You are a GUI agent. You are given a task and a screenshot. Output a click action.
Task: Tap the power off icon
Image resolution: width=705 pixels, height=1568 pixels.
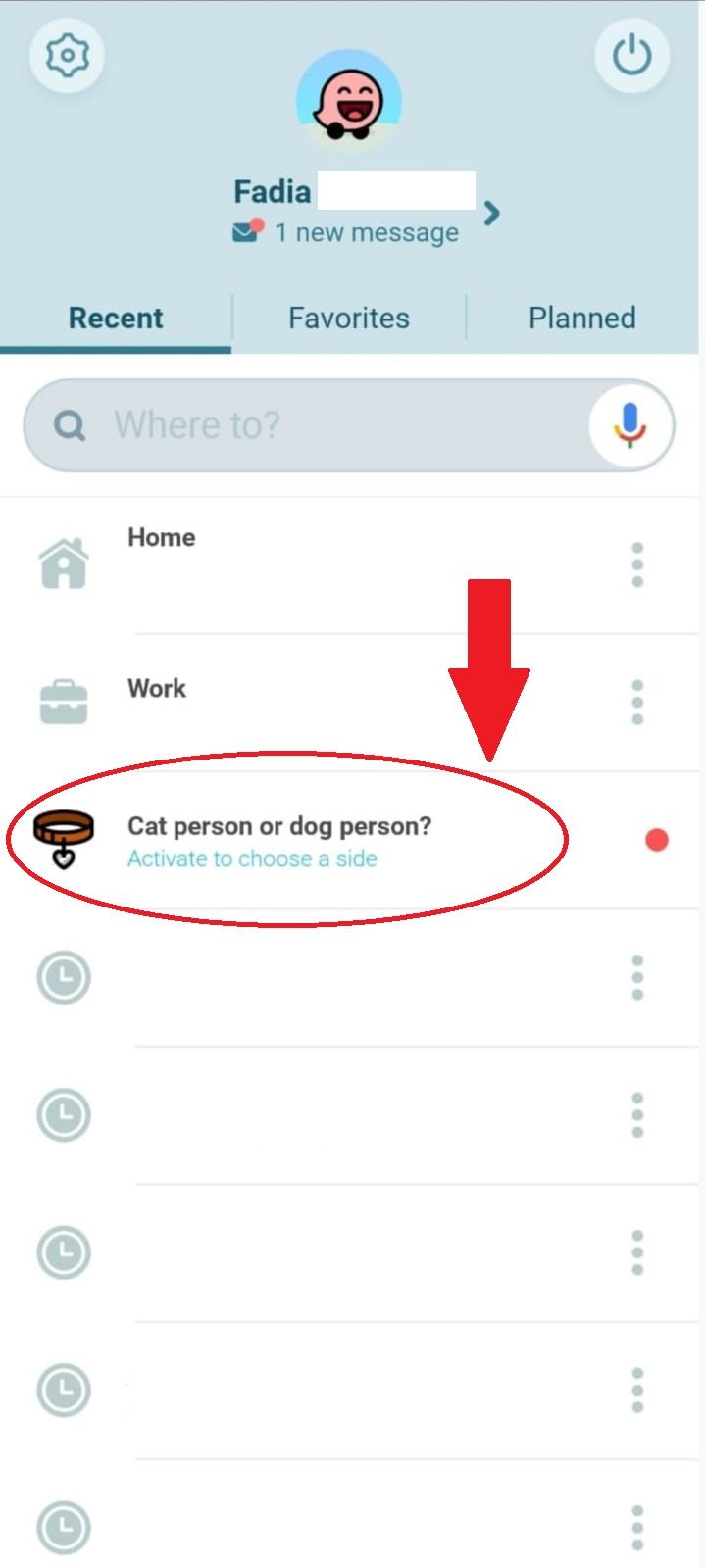(x=631, y=56)
